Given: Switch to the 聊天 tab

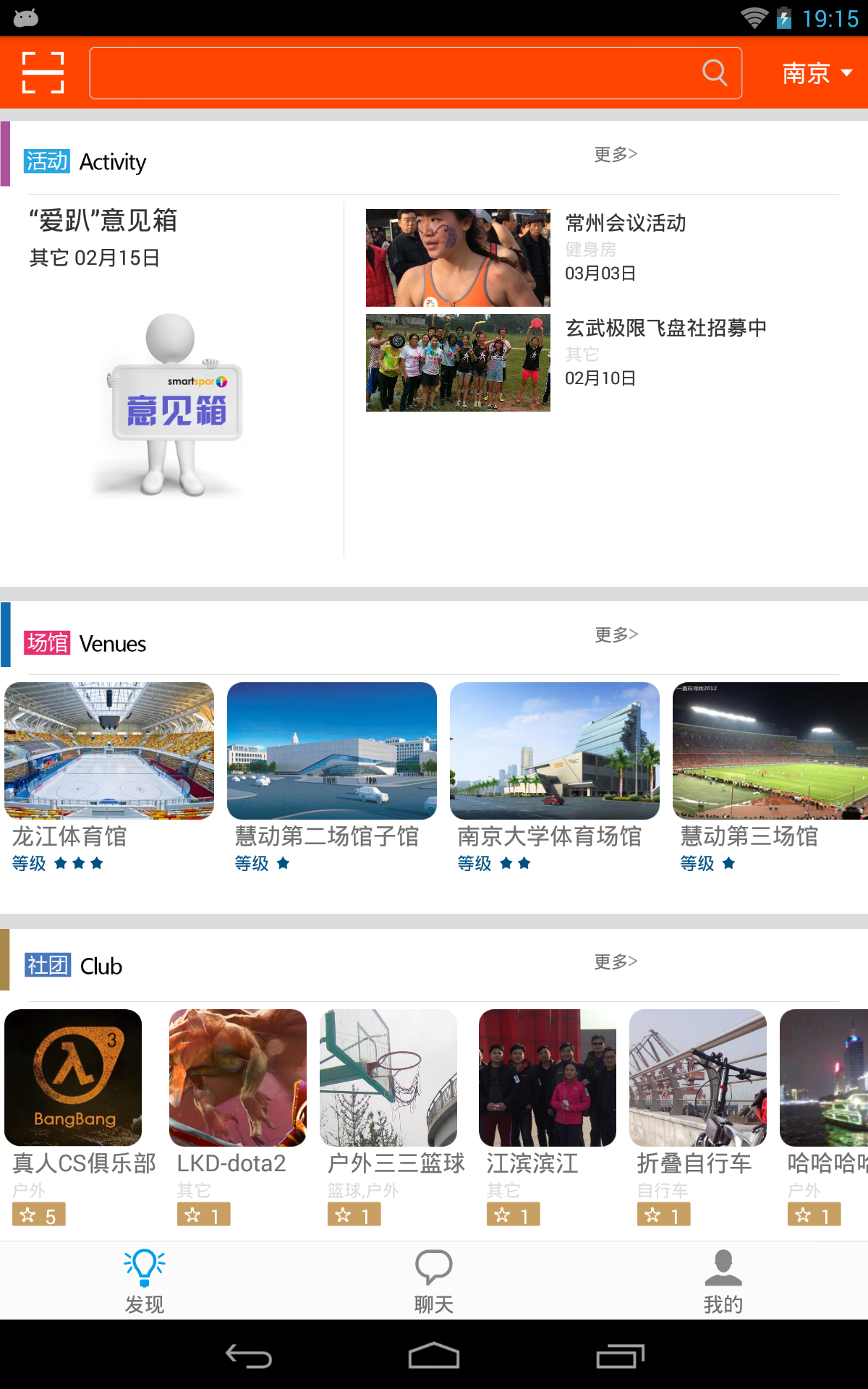Looking at the screenshot, I should pos(433,1280).
